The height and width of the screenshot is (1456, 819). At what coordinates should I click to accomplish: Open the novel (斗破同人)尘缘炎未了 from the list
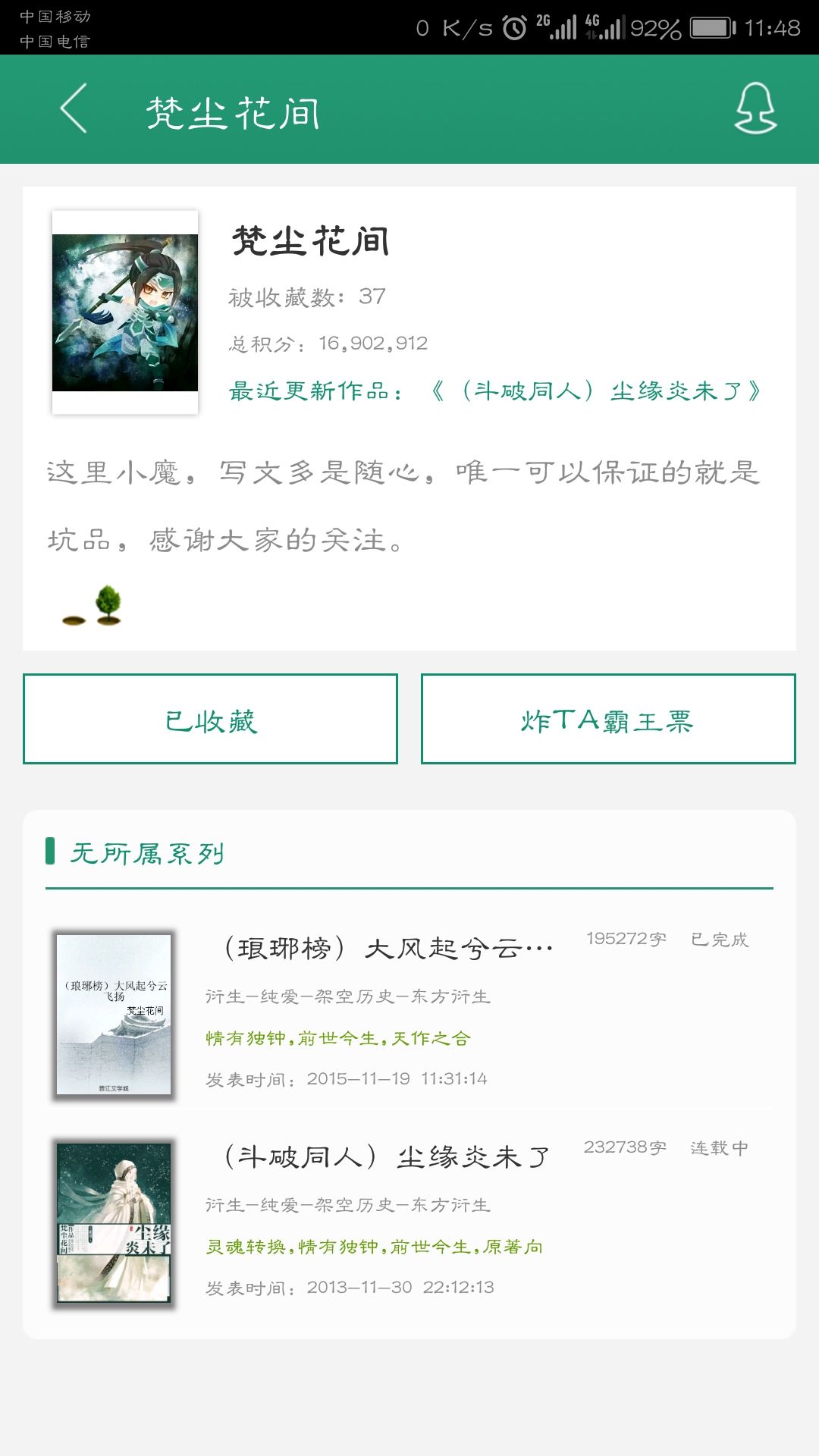pos(387,1157)
